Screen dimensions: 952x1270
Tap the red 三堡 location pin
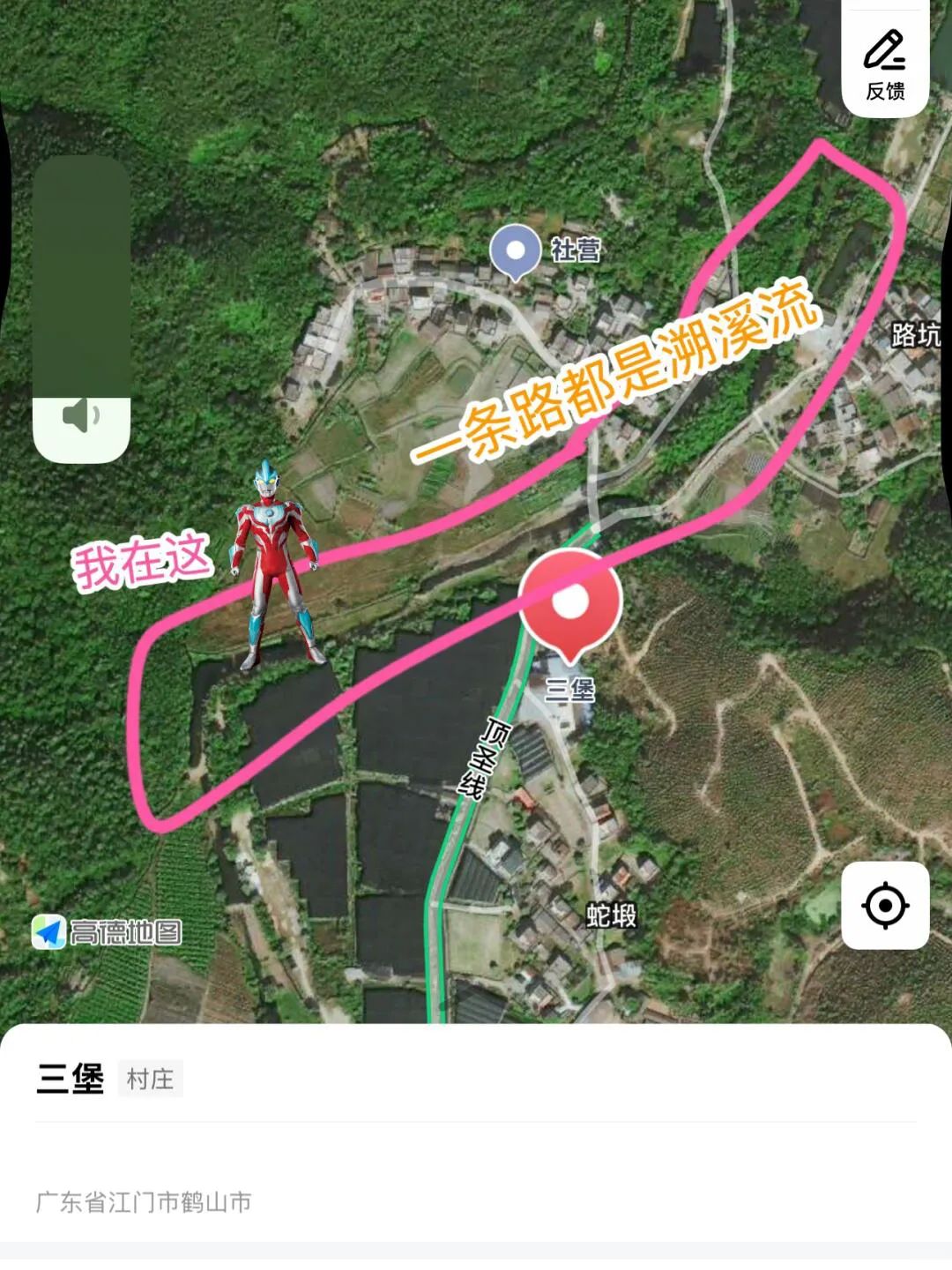point(570,602)
